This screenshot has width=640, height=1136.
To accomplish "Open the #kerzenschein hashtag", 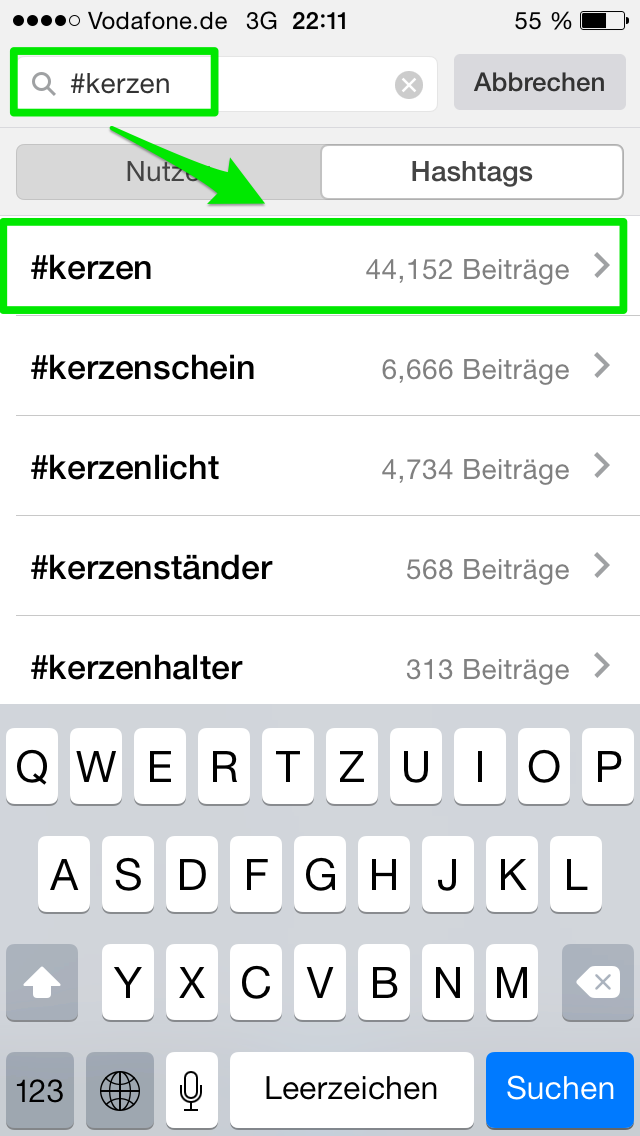I will (x=320, y=368).
